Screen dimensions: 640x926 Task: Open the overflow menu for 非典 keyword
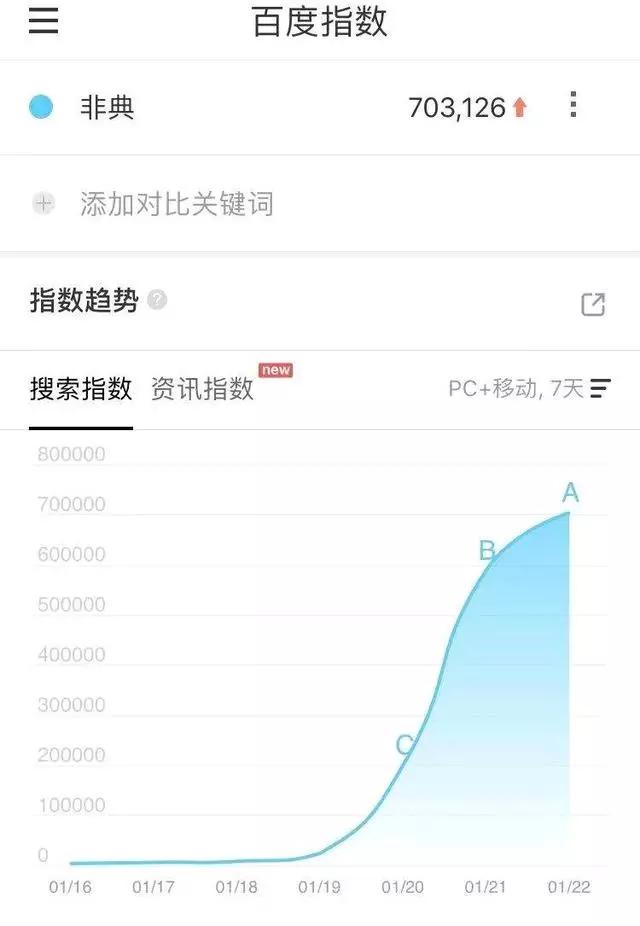tap(573, 105)
